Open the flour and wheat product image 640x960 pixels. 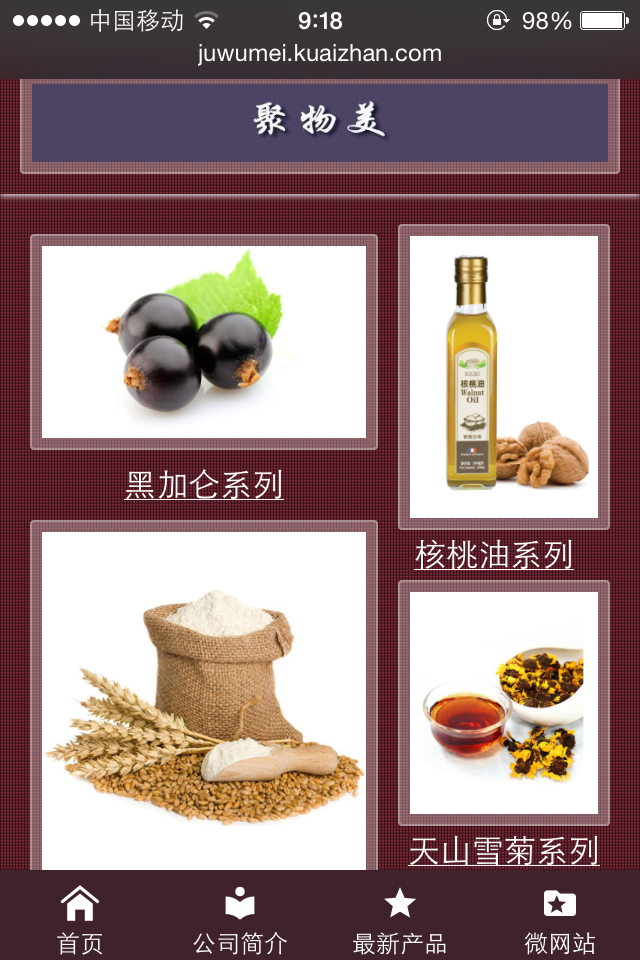tap(204, 700)
